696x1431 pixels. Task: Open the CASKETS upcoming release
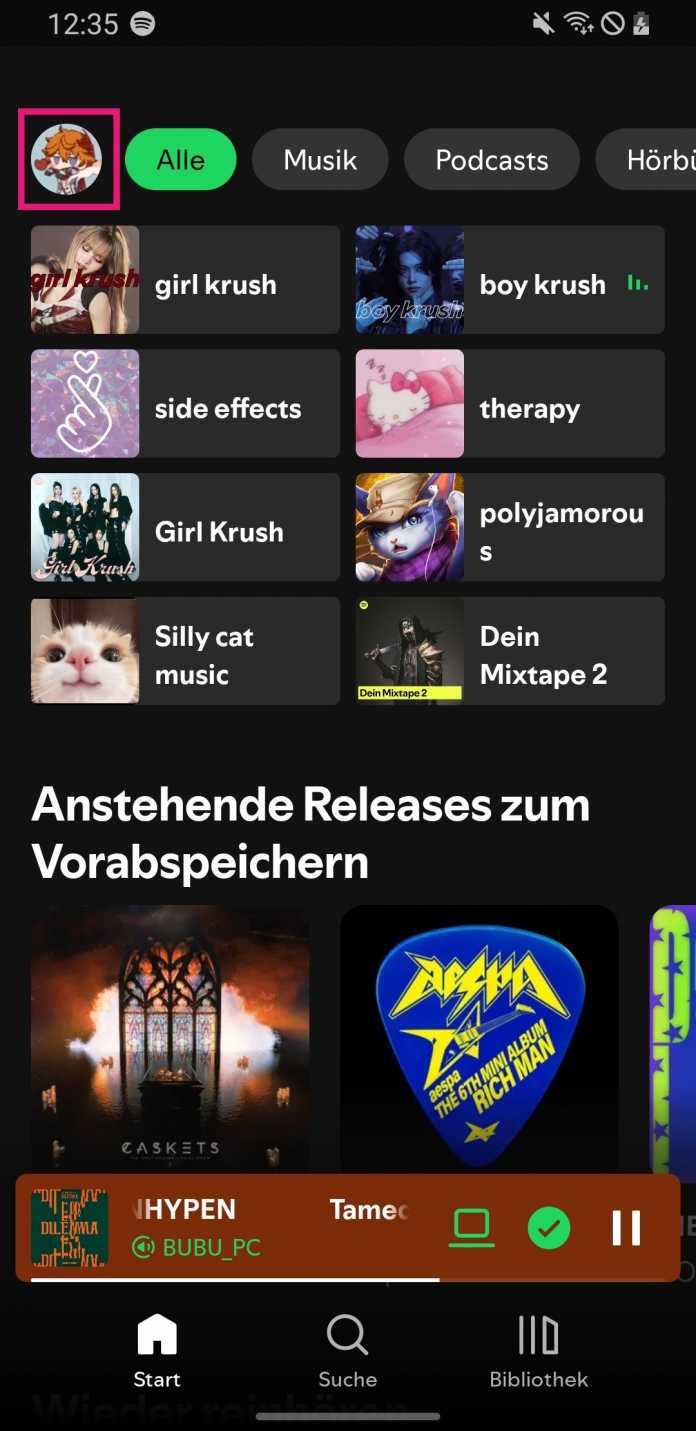tap(170, 1040)
